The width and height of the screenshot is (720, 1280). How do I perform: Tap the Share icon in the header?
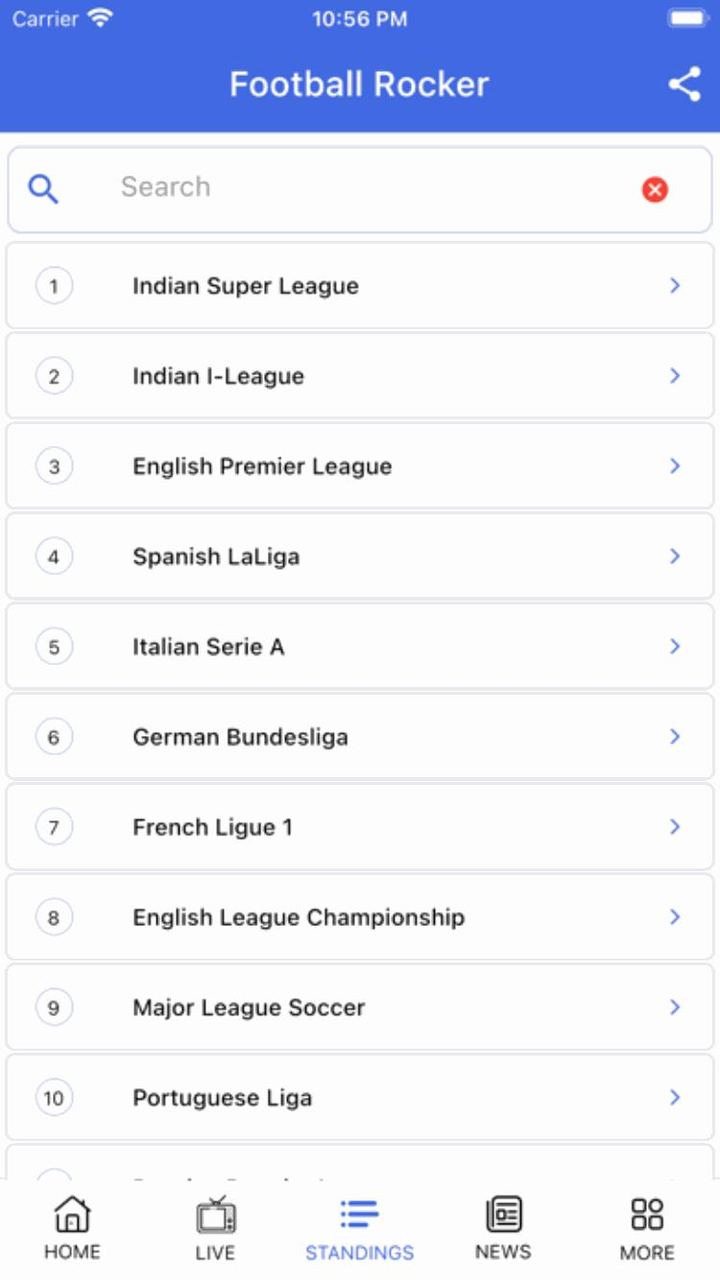[x=684, y=84]
